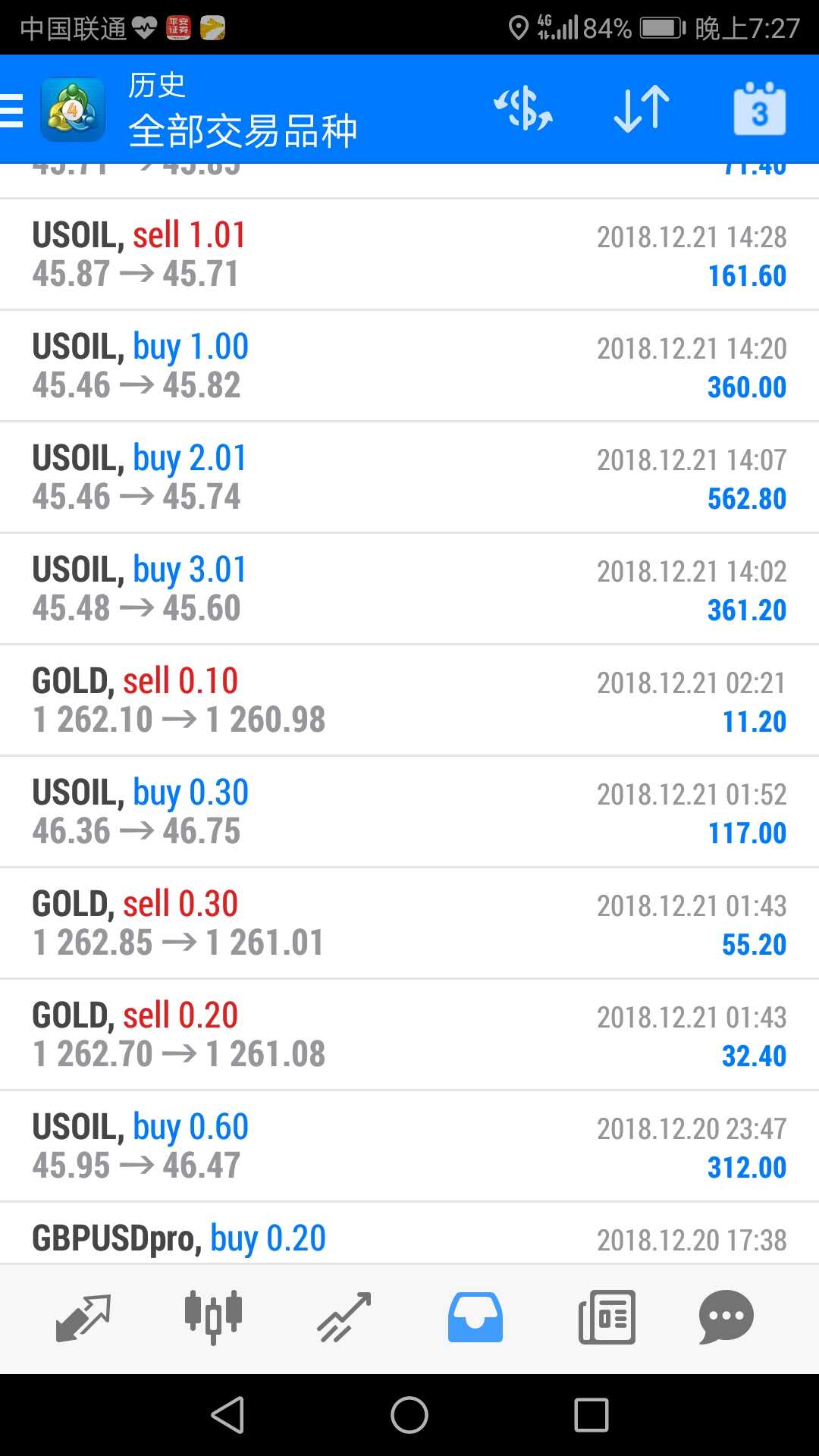The width and height of the screenshot is (819, 1456).
Task: Switch to the Trade tab
Action: pos(344,1318)
